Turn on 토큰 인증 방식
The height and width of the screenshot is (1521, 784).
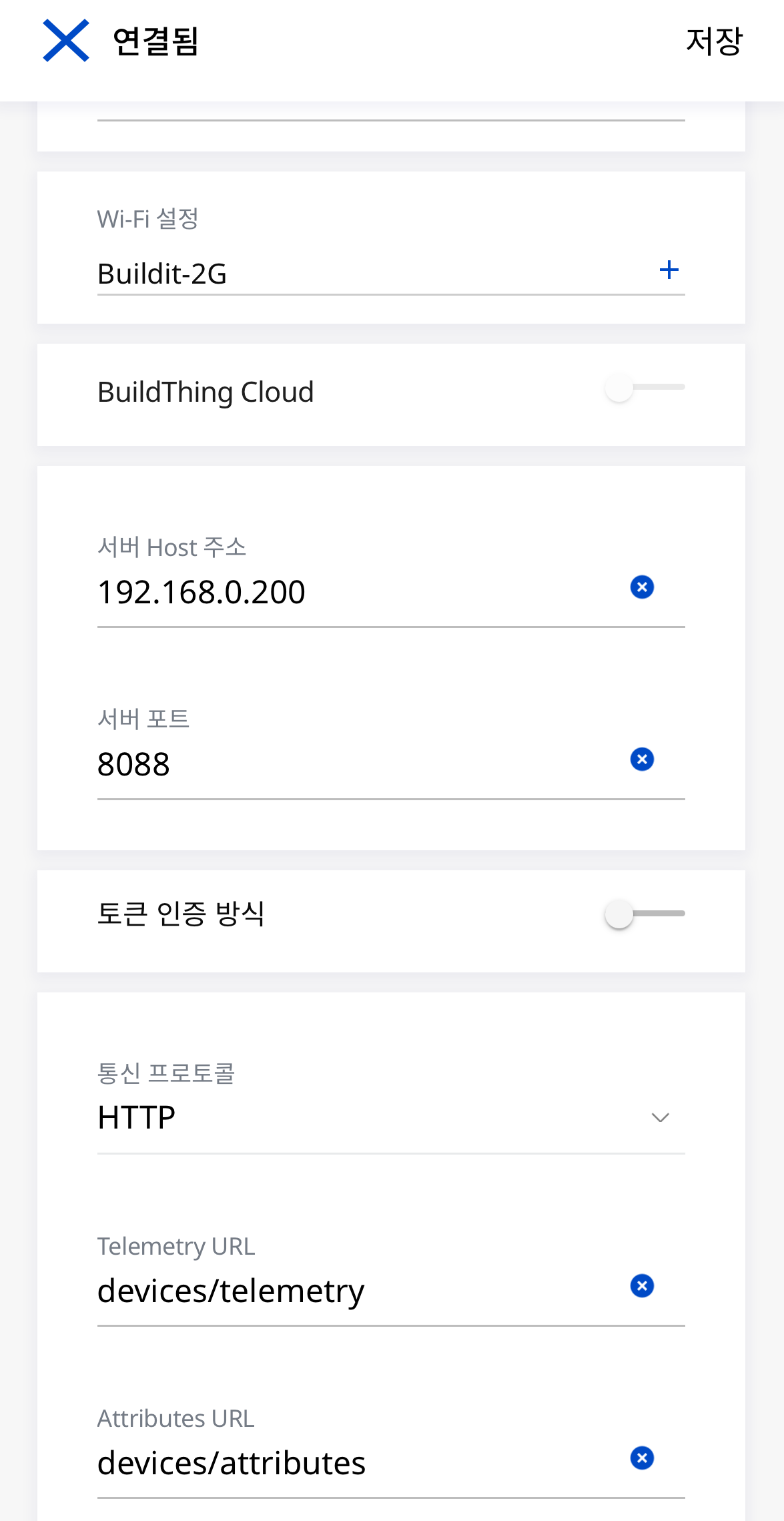click(643, 914)
